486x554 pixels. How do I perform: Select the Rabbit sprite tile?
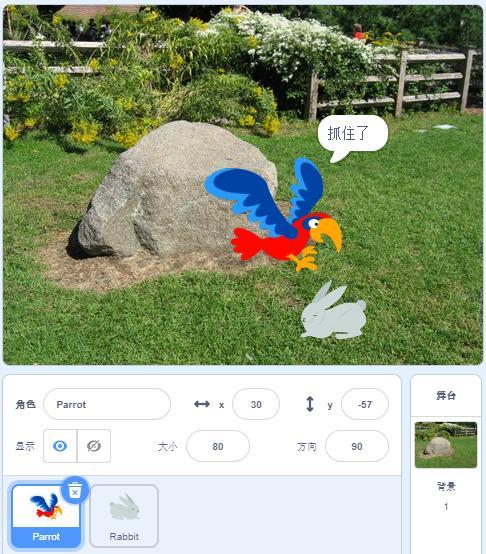click(124, 516)
